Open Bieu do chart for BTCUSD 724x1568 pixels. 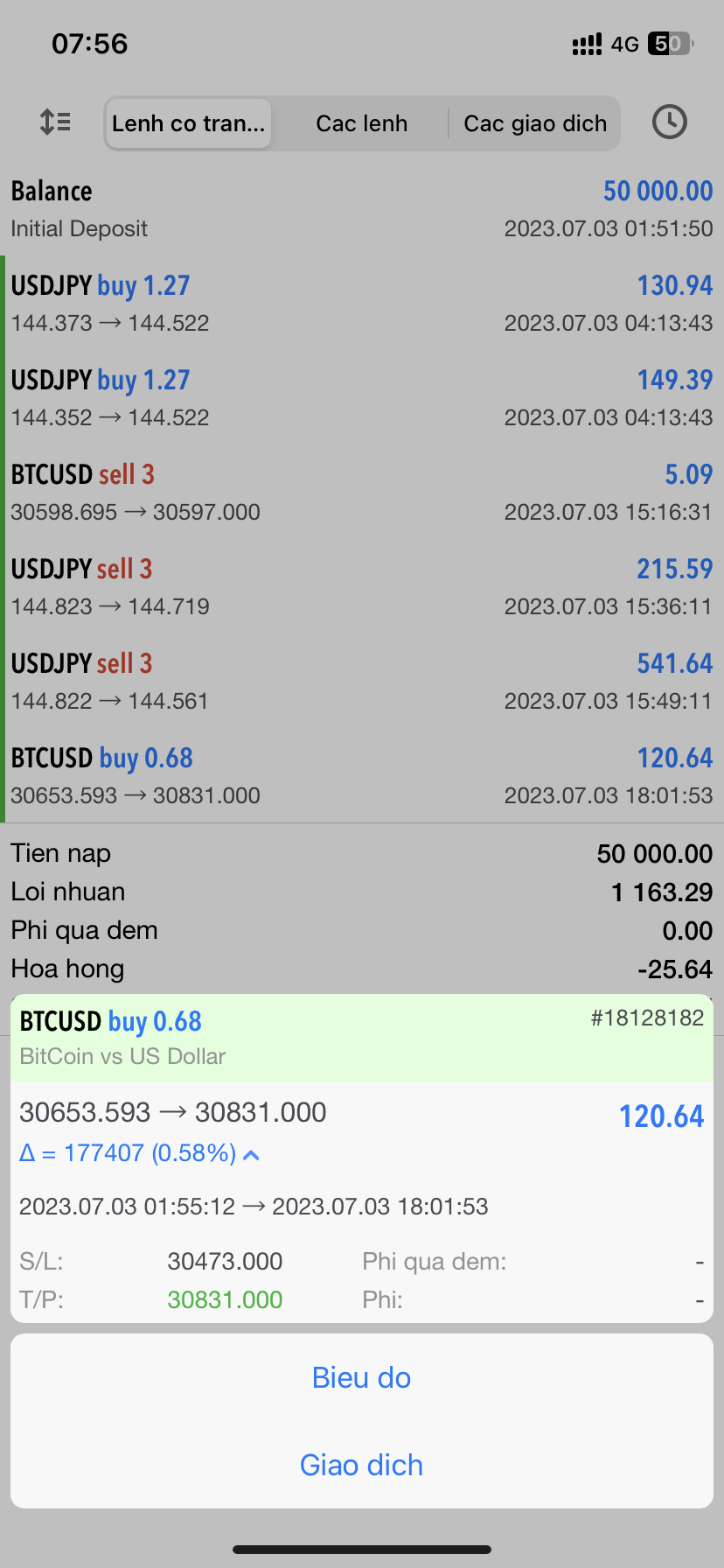click(x=361, y=1377)
